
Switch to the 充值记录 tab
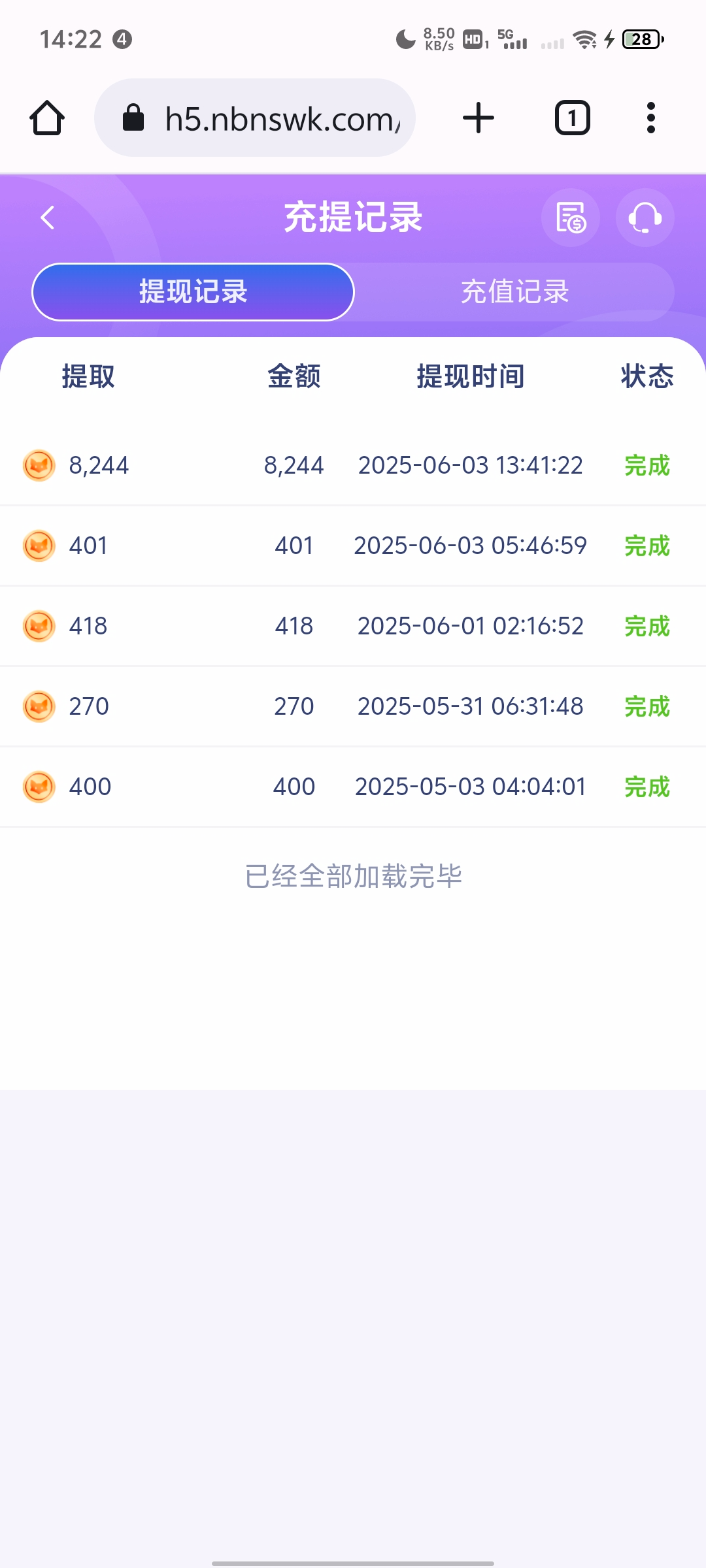[516, 291]
